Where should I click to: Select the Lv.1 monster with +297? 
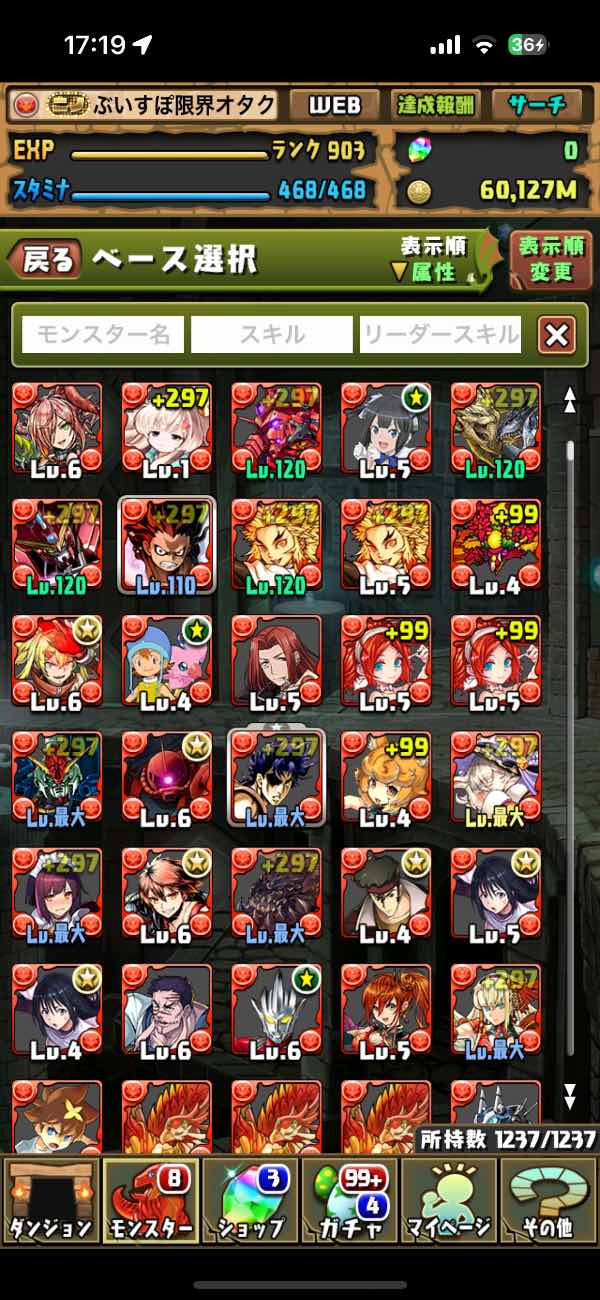166,429
